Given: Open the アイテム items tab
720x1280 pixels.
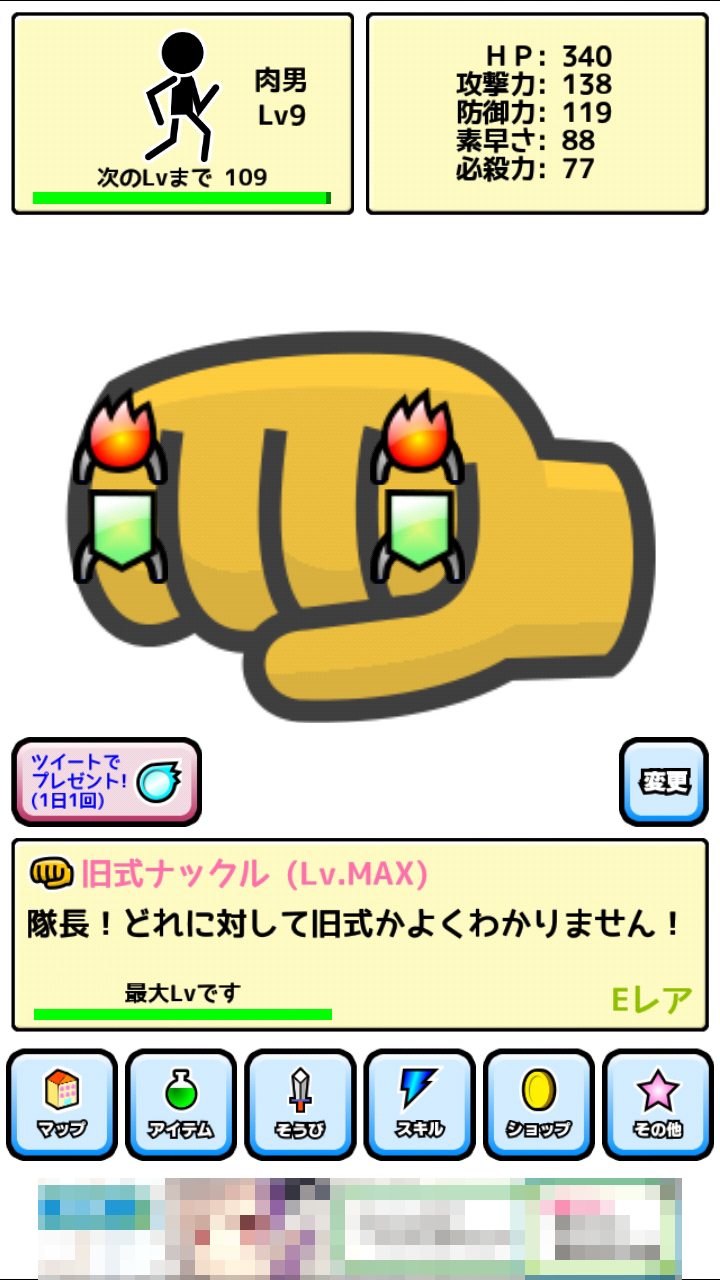Looking at the screenshot, I should click(181, 1104).
